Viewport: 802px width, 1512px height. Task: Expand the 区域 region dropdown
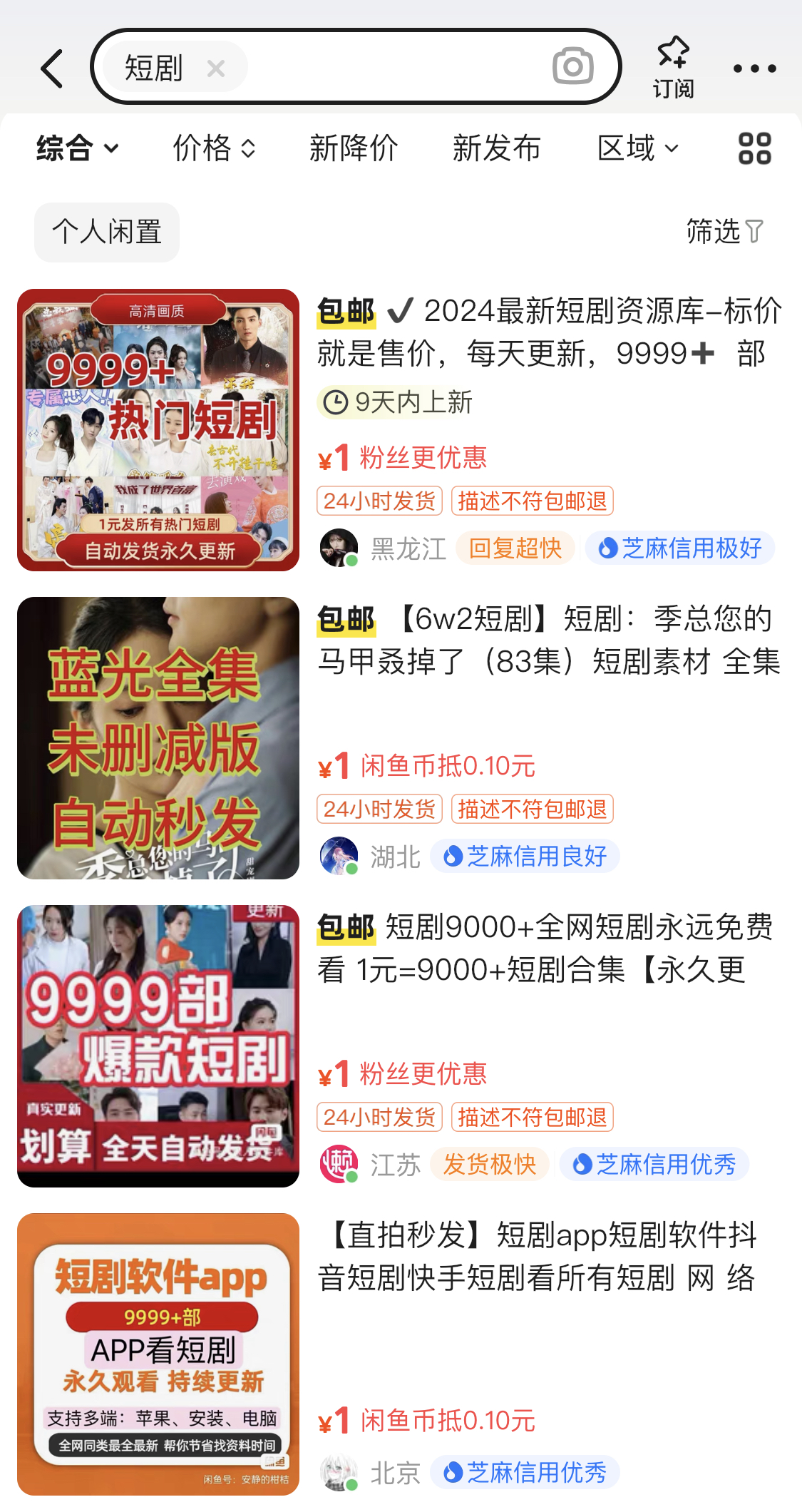coord(637,149)
